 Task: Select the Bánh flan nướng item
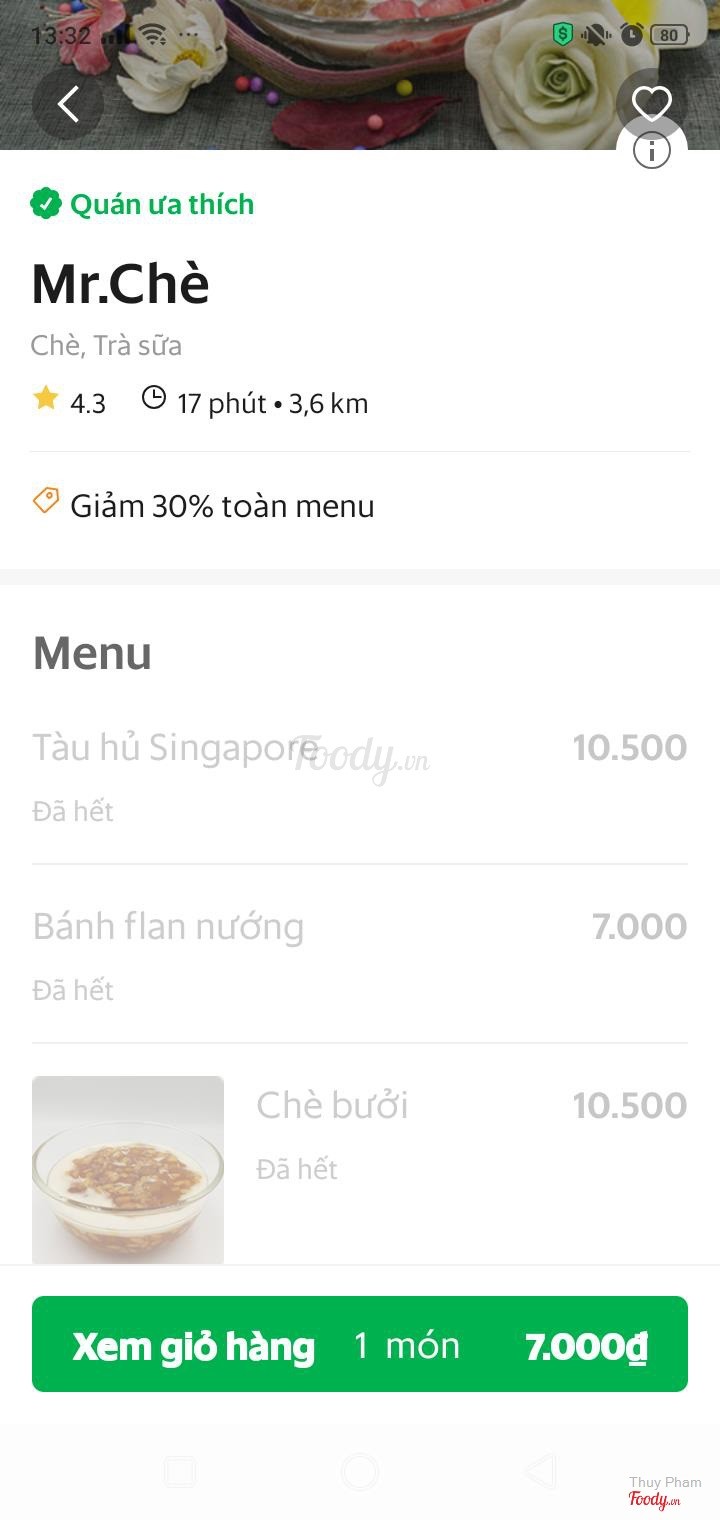click(168, 927)
